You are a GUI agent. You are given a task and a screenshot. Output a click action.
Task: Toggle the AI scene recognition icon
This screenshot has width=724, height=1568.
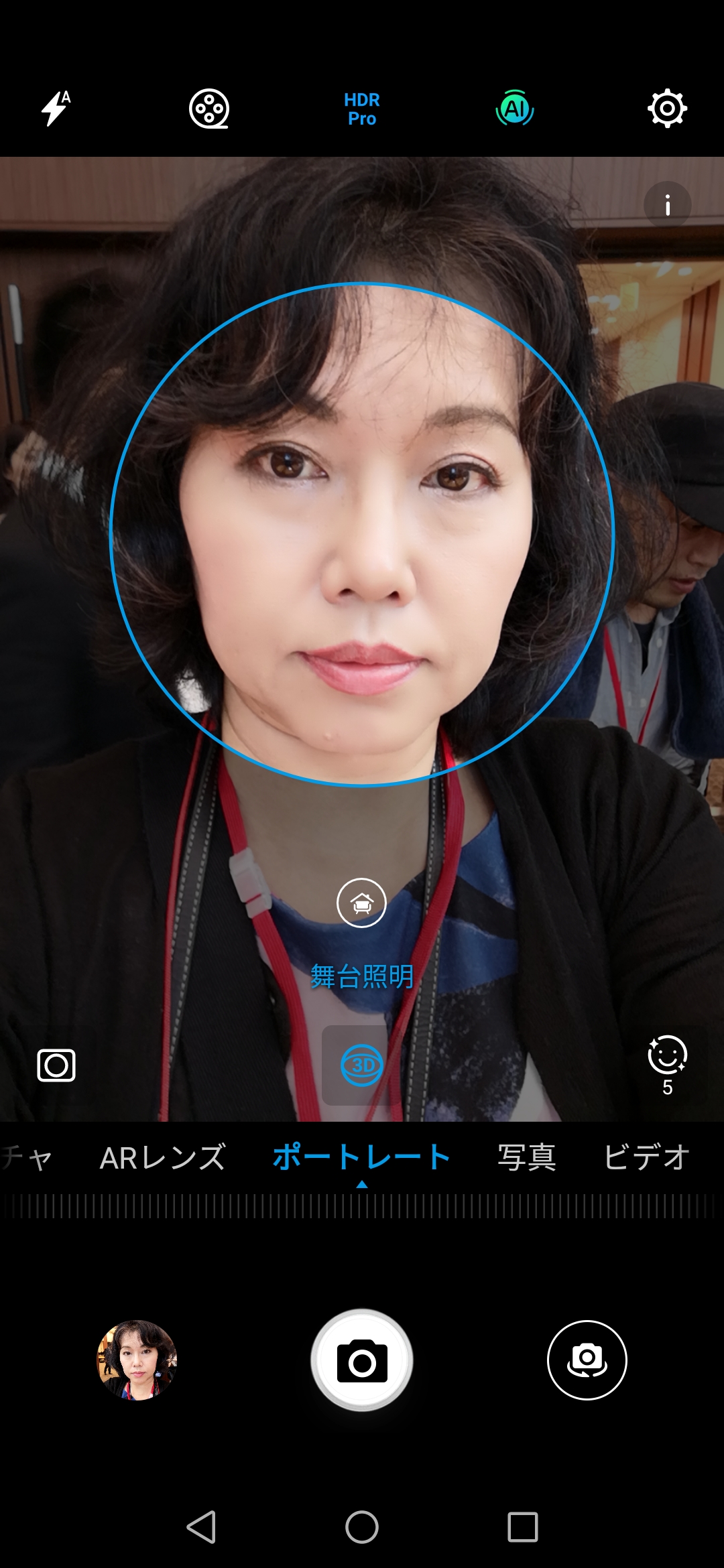coord(514,109)
